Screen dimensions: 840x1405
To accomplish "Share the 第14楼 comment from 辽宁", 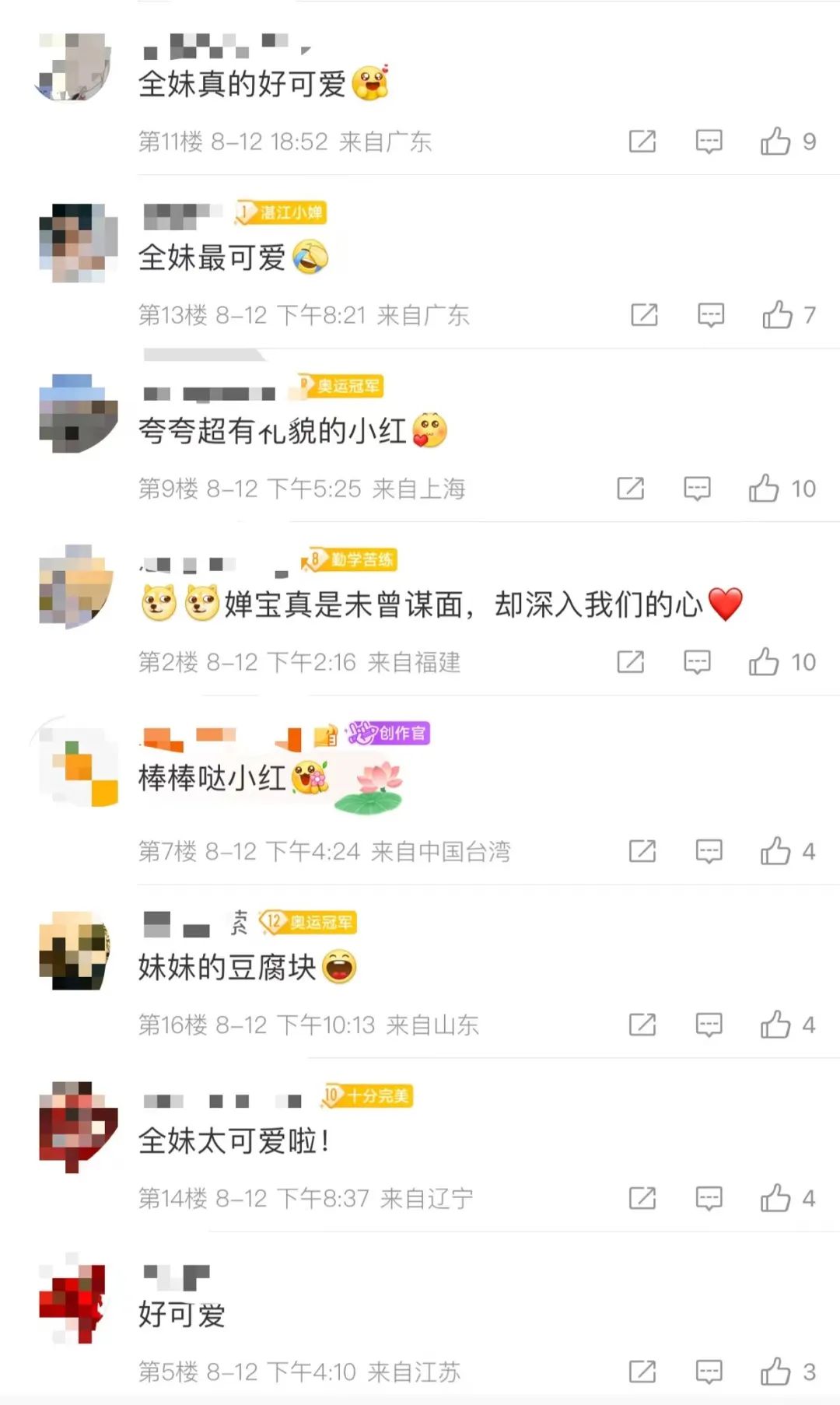I will (642, 1199).
